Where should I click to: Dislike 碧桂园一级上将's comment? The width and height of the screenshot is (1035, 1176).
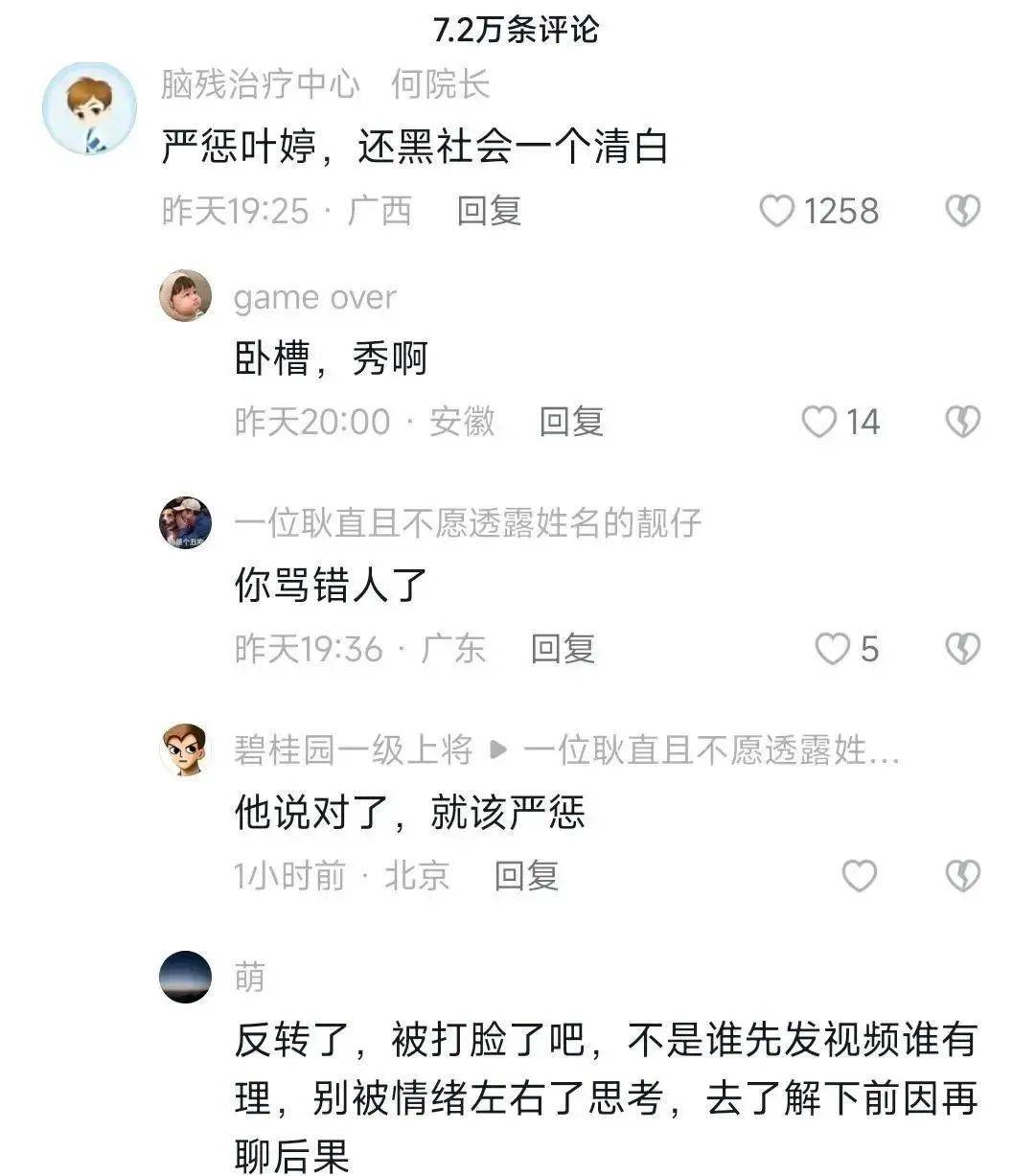point(962,875)
